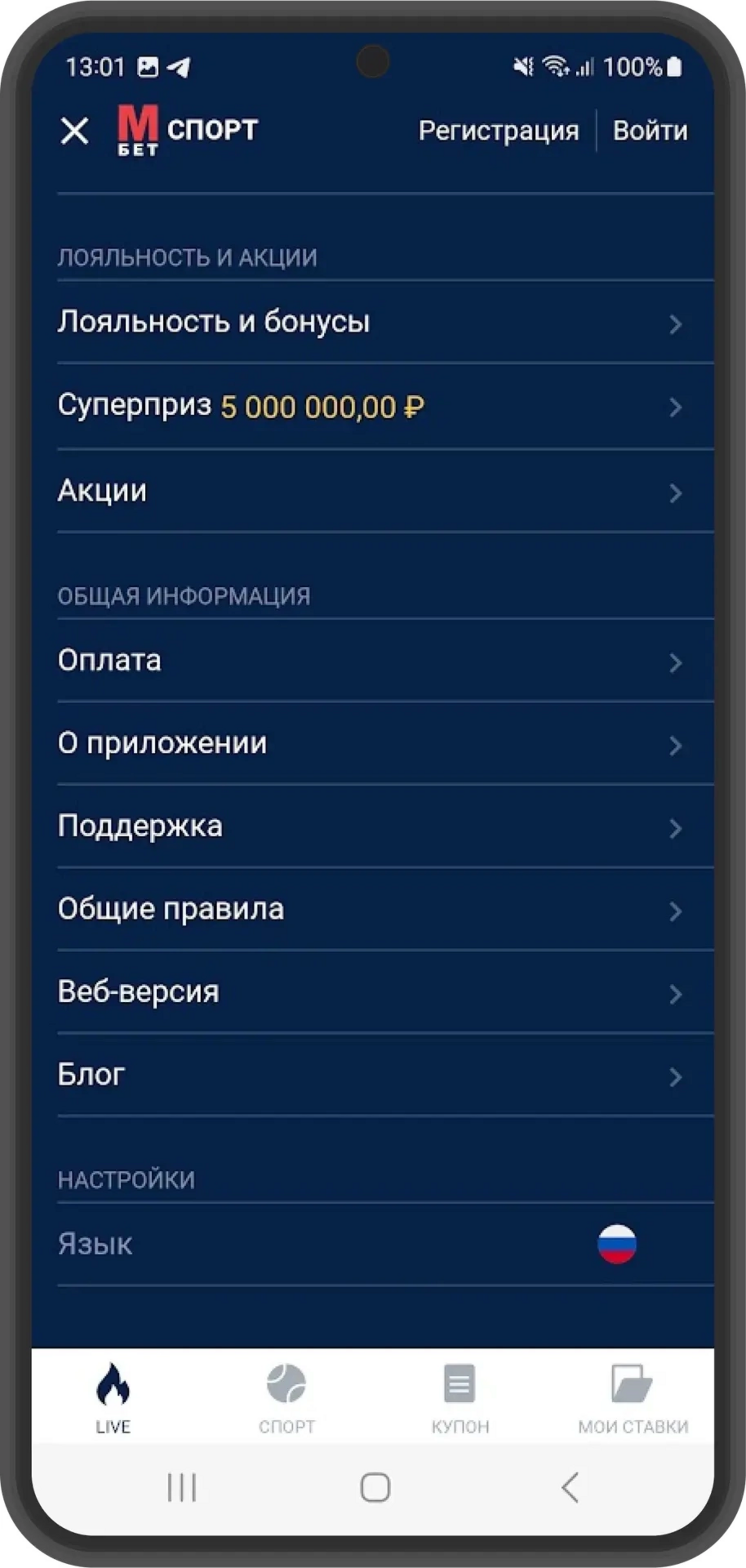Open Поддержка support
Screen dimensions: 746x1568
coord(371,826)
